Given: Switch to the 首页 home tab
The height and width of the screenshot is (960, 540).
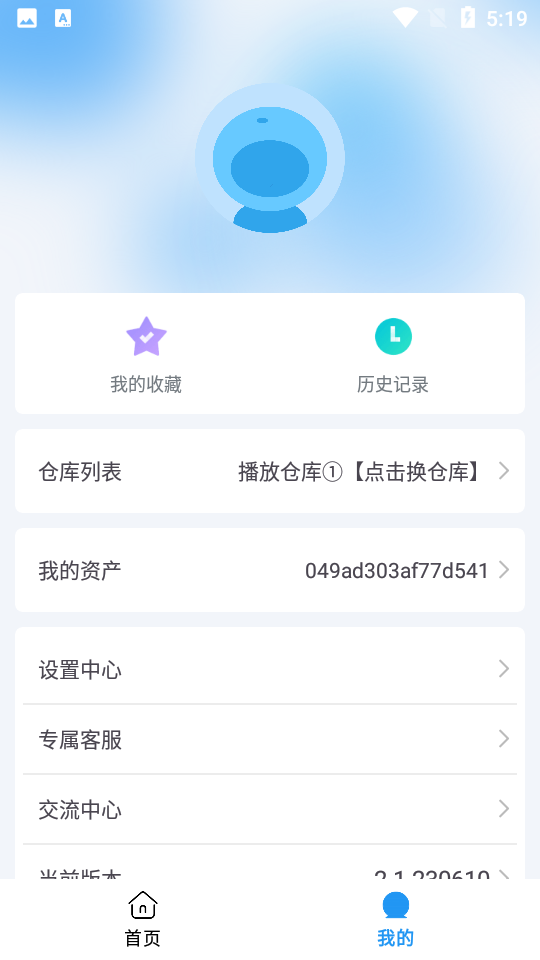Looking at the screenshot, I should [143, 919].
